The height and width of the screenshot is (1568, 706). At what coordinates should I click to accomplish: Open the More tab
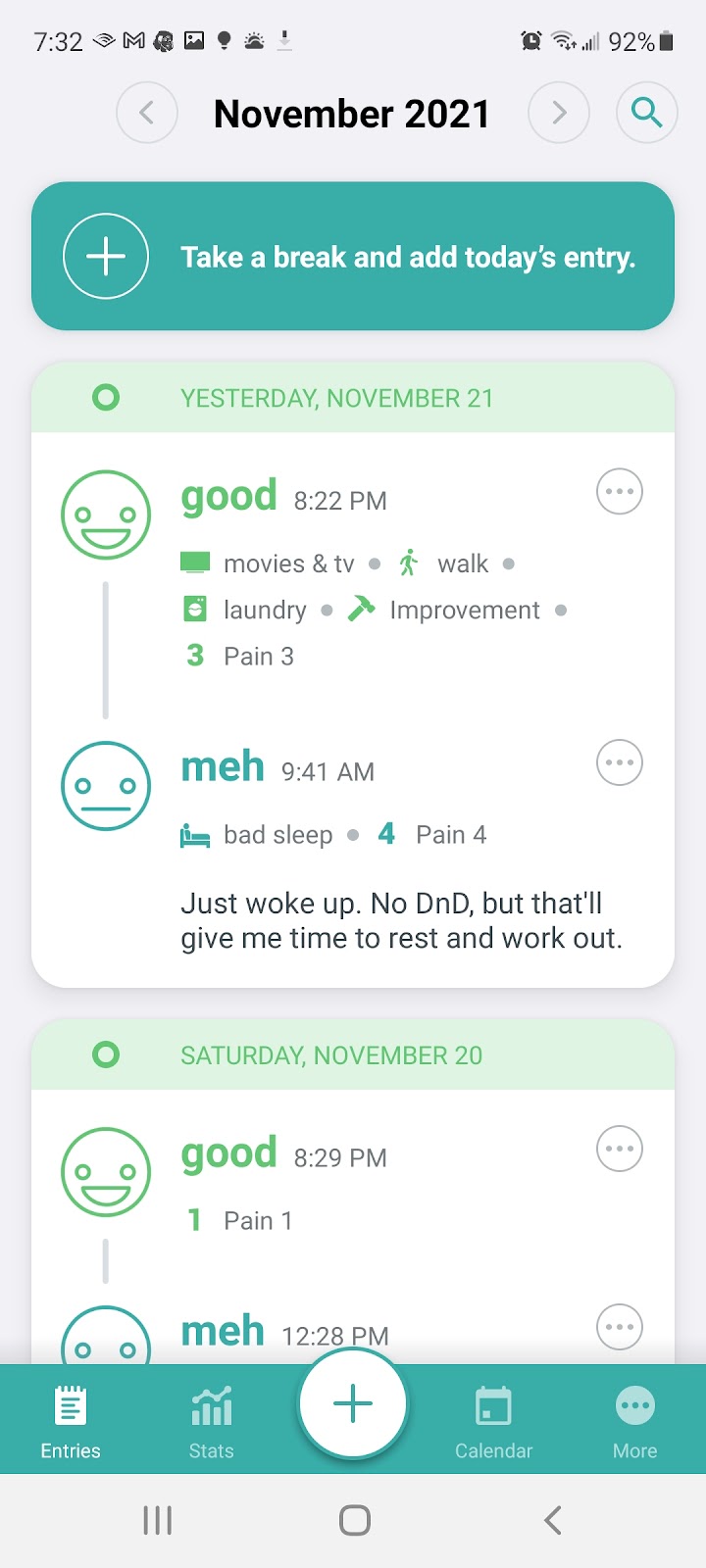pos(634,1421)
